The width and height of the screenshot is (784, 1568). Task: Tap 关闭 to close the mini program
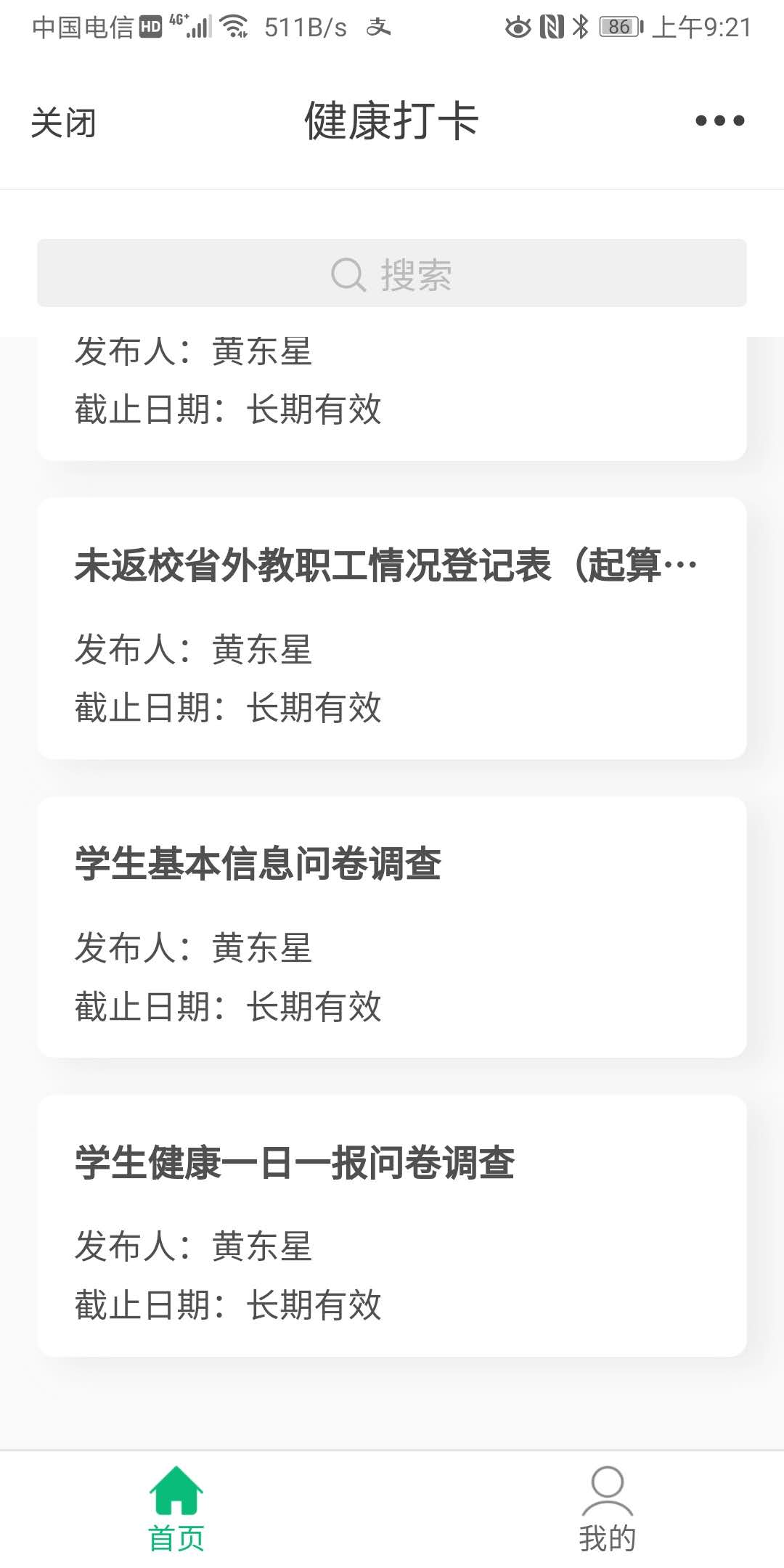pos(63,121)
